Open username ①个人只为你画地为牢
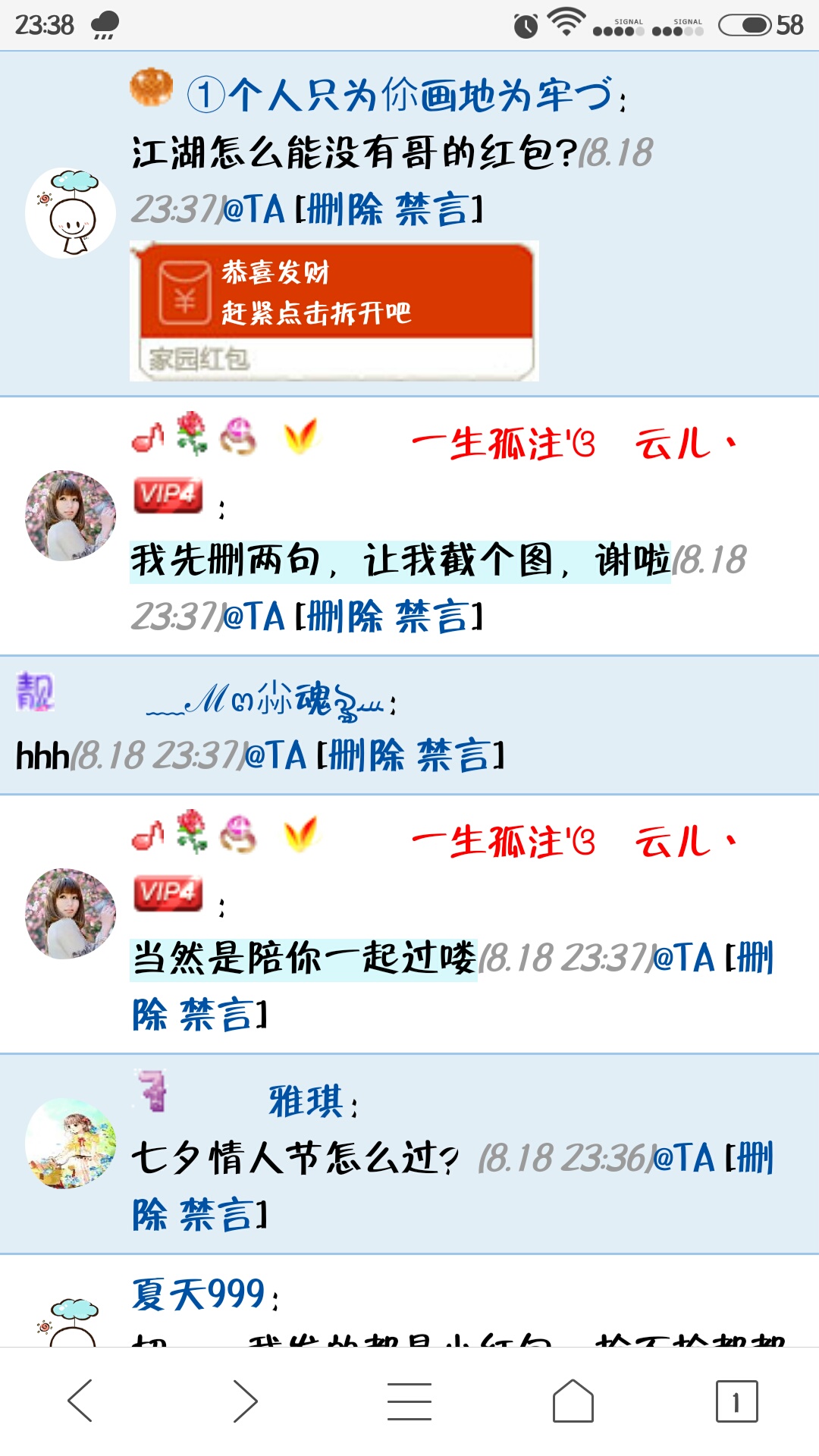Image resolution: width=819 pixels, height=1456 pixels. click(402, 96)
